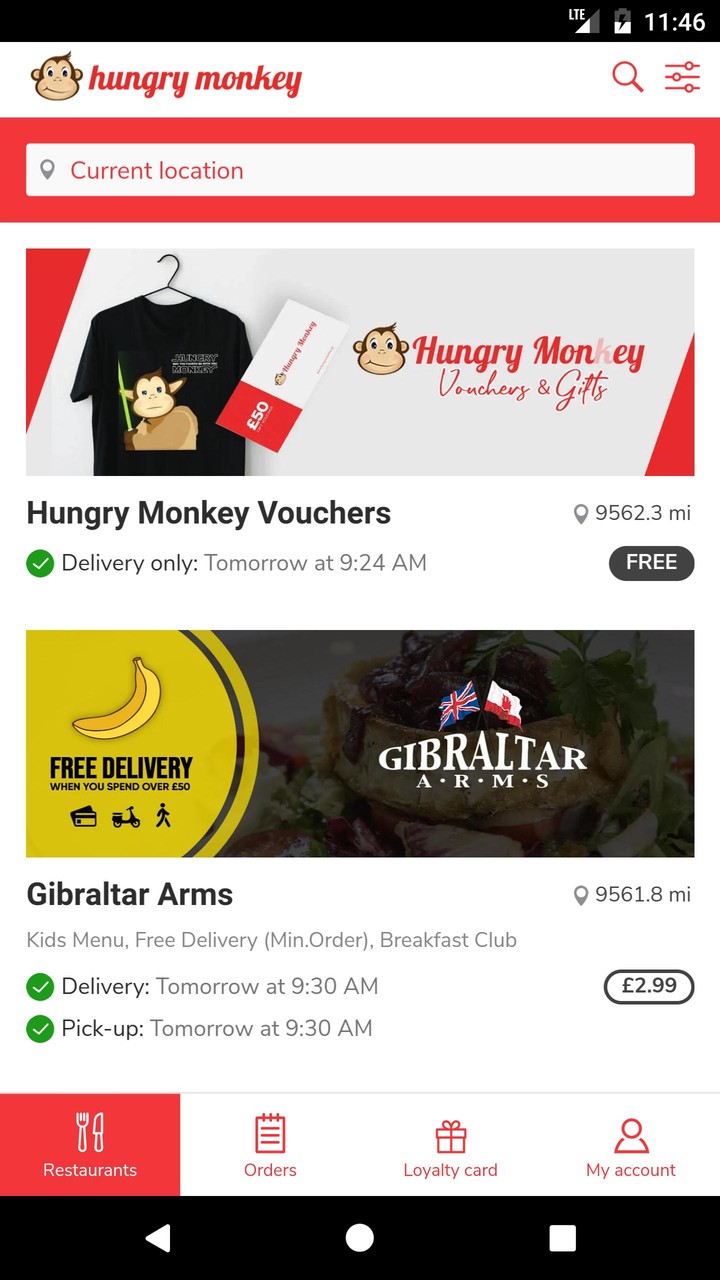Tap the Gibraltar Arms banner image
This screenshot has height=1280, width=720.
(360, 743)
